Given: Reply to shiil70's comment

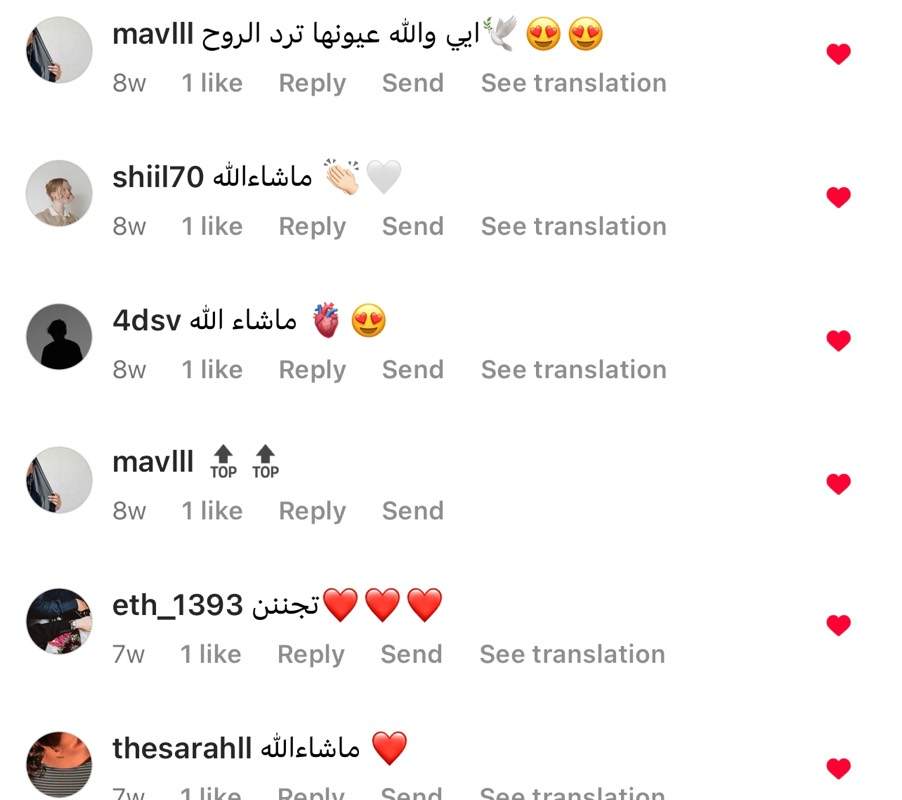Looking at the screenshot, I should [x=312, y=227].
